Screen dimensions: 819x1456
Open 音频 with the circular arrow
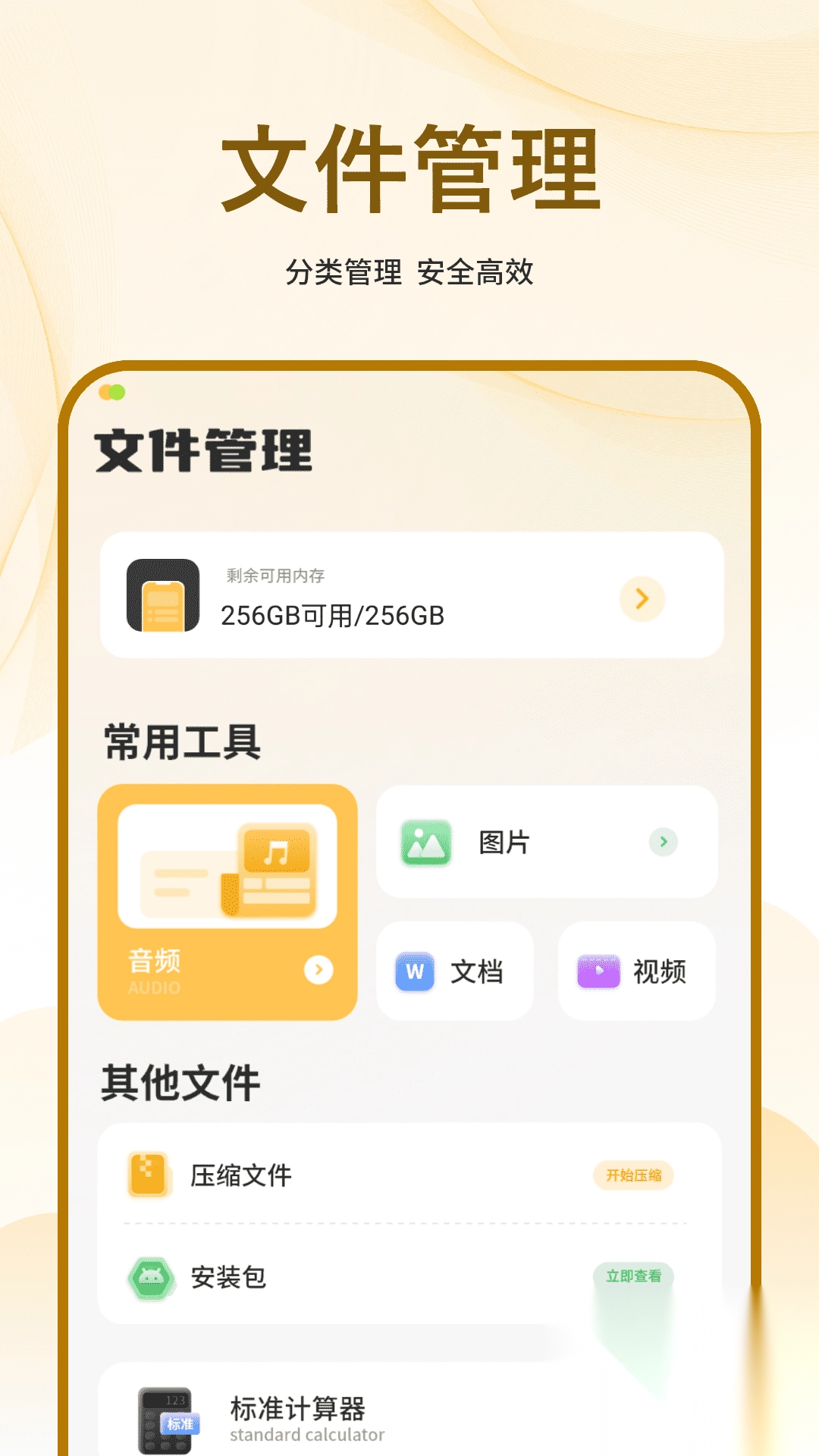pyautogui.click(x=318, y=971)
